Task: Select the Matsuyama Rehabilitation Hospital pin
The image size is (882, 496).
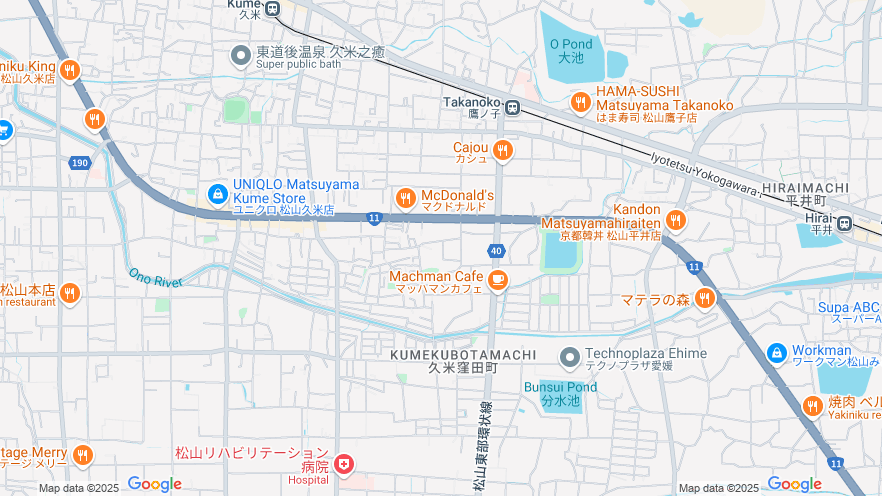Action: point(344,464)
